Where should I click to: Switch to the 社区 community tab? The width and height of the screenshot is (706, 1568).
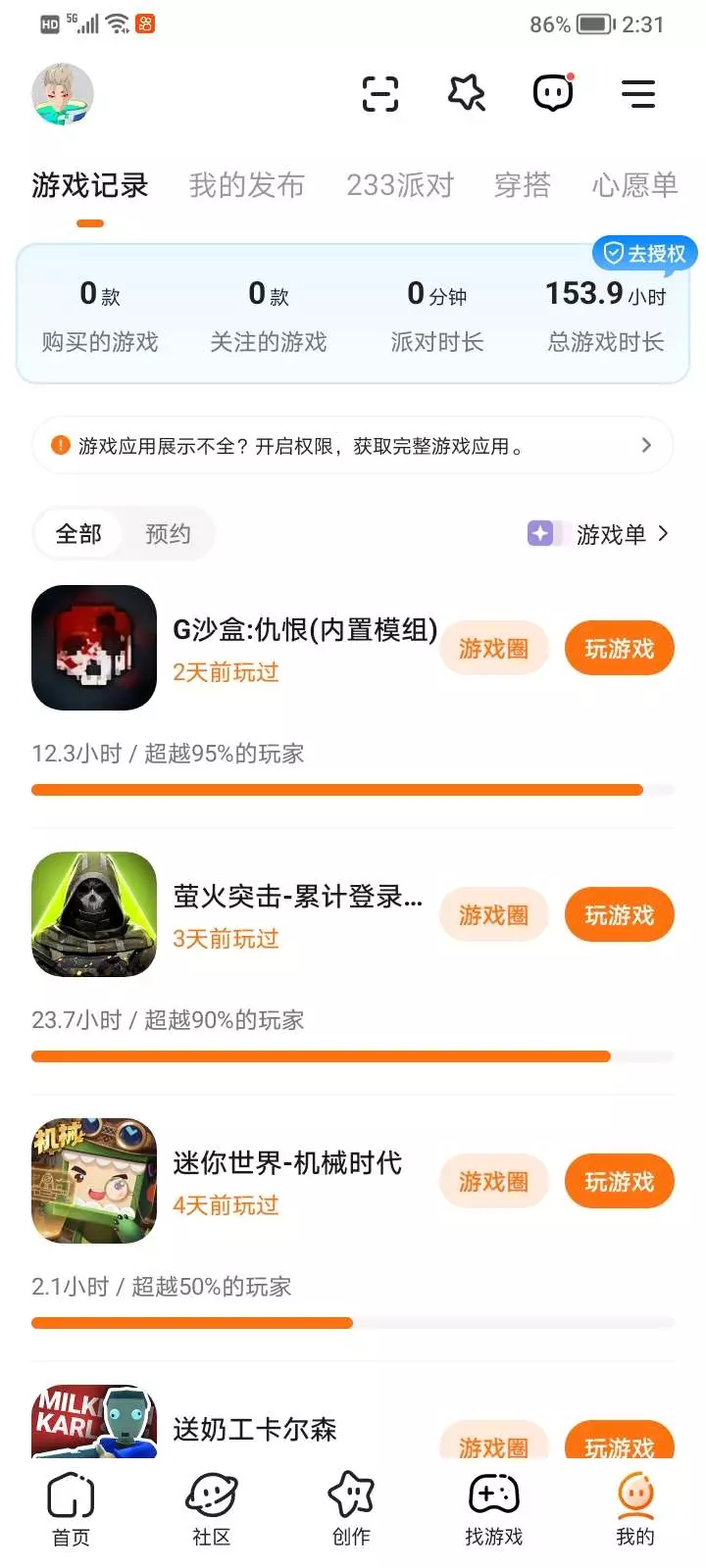pyautogui.click(x=211, y=1509)
